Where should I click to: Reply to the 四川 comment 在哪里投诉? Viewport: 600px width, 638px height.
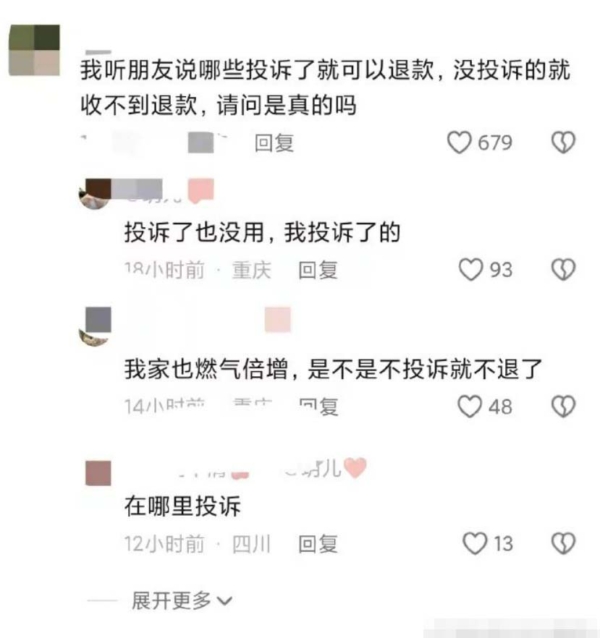pyautogui.click(x=318, y=544)
